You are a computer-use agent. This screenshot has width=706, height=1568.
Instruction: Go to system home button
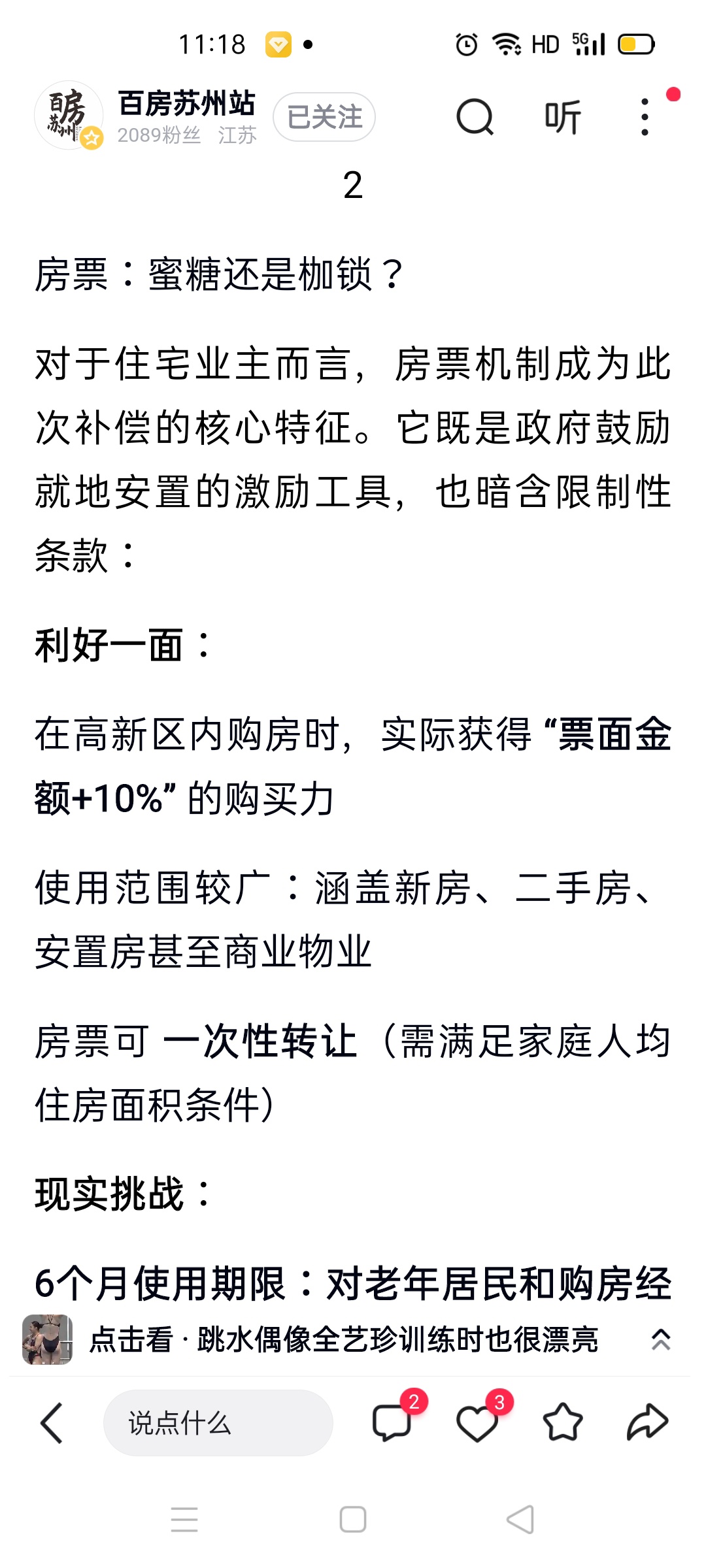353,1519
